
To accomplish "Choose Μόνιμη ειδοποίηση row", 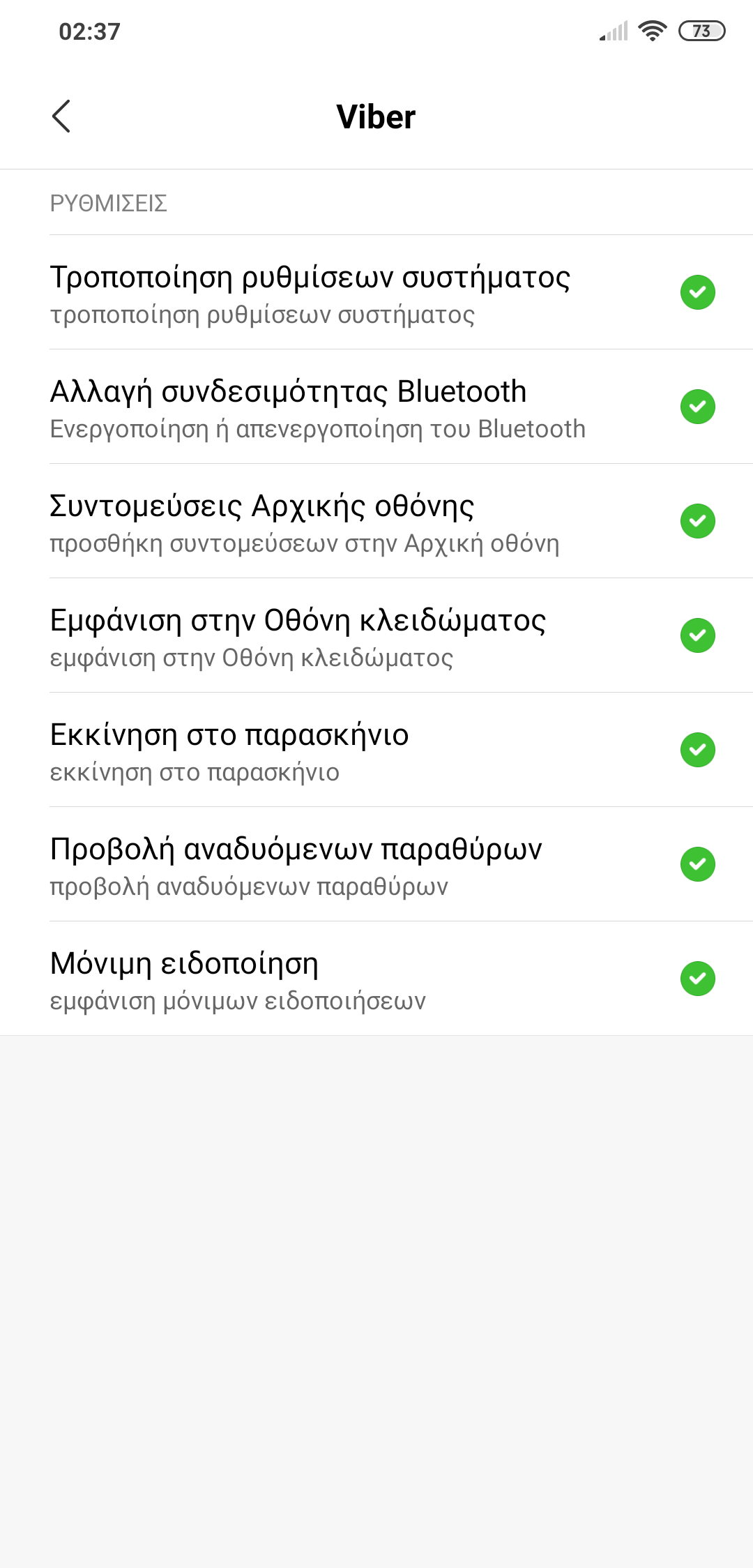I will [x=376, y=979].
